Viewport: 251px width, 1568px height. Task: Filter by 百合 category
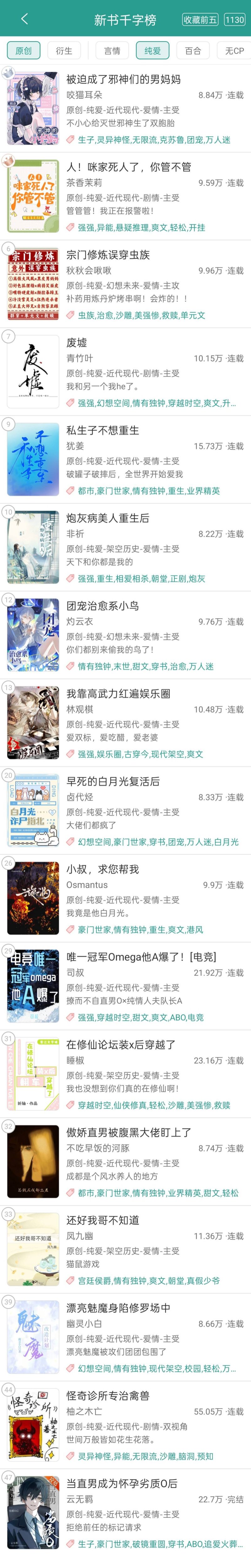[x=193, y=51]
